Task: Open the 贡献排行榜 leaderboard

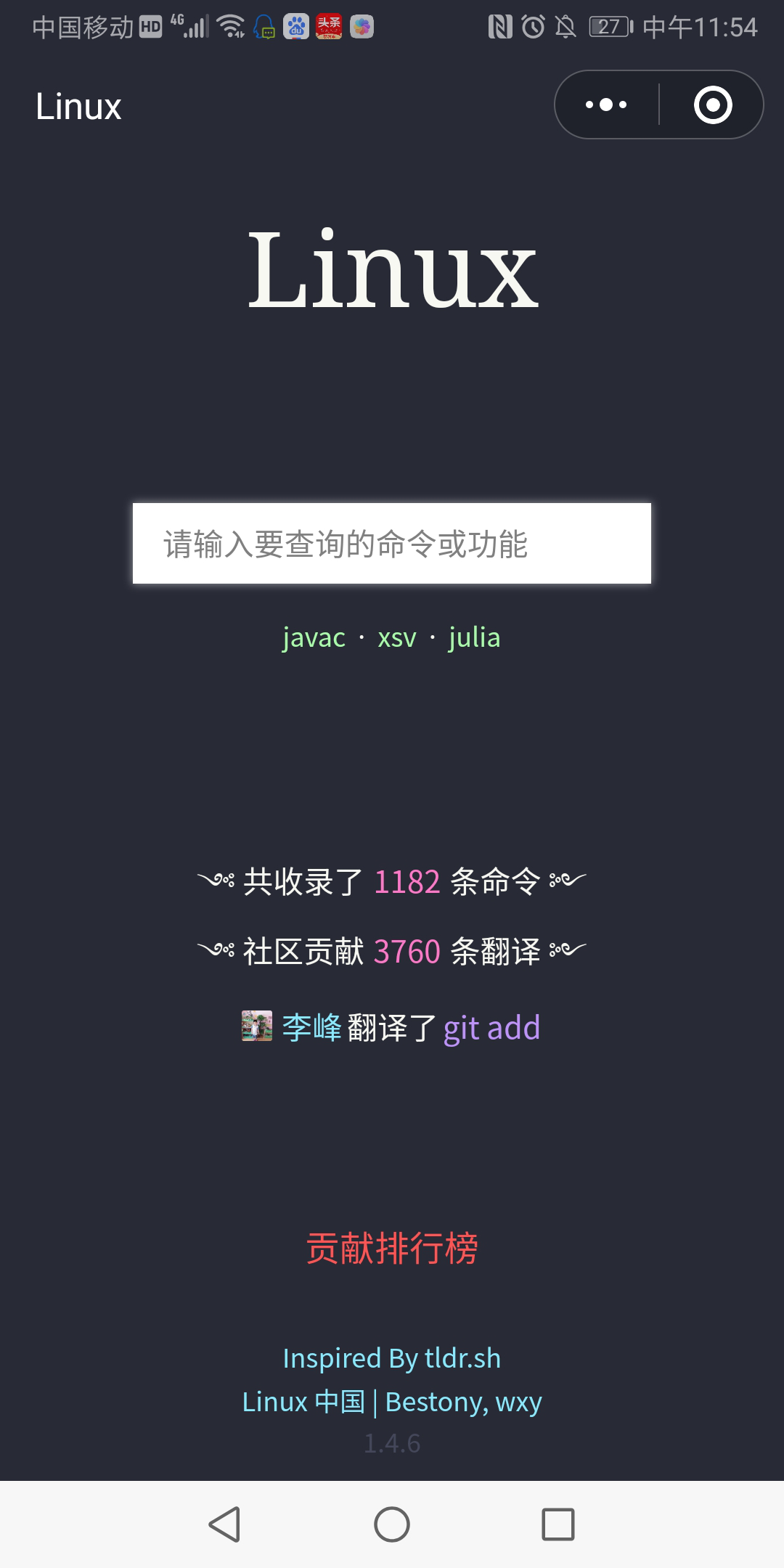Action: 392,1249
